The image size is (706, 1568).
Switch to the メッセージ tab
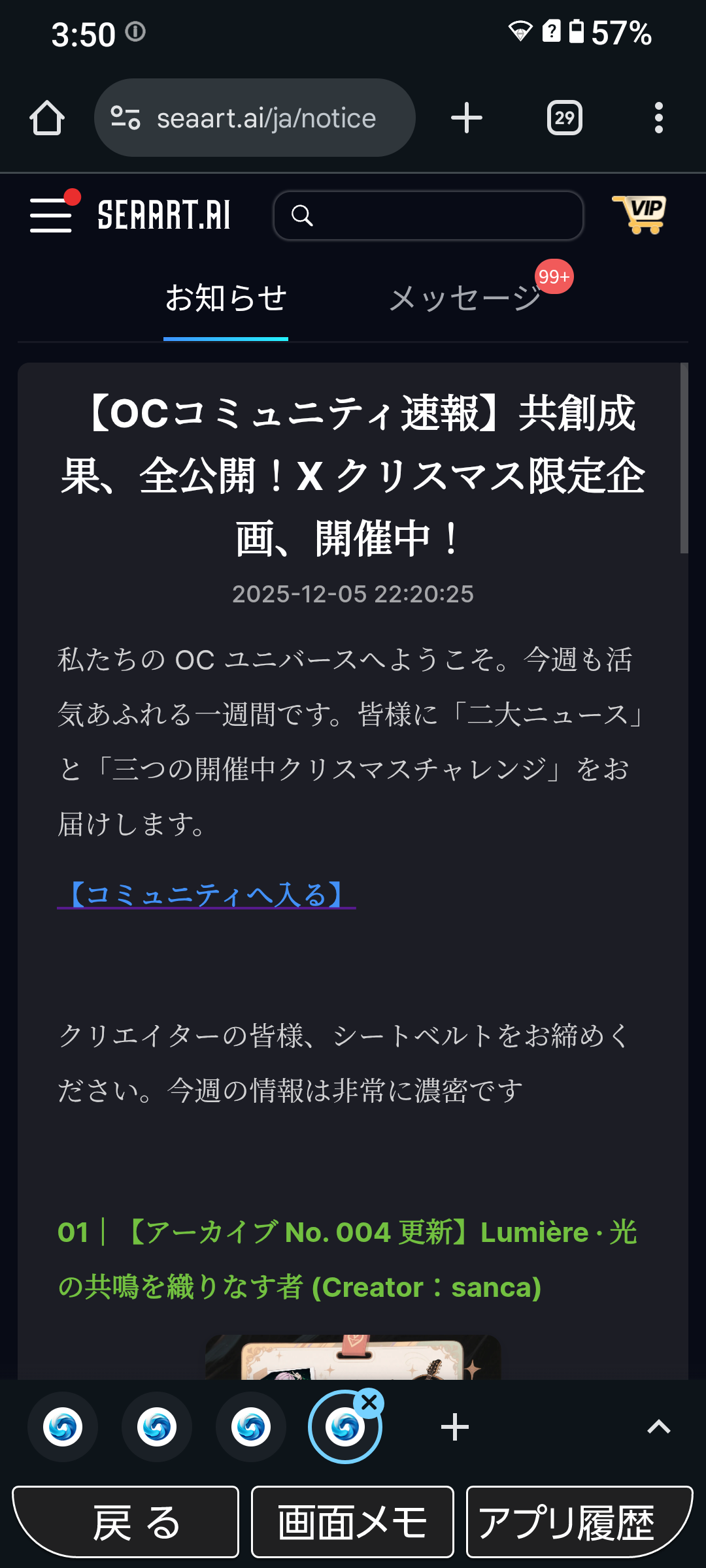click(465, 299)
